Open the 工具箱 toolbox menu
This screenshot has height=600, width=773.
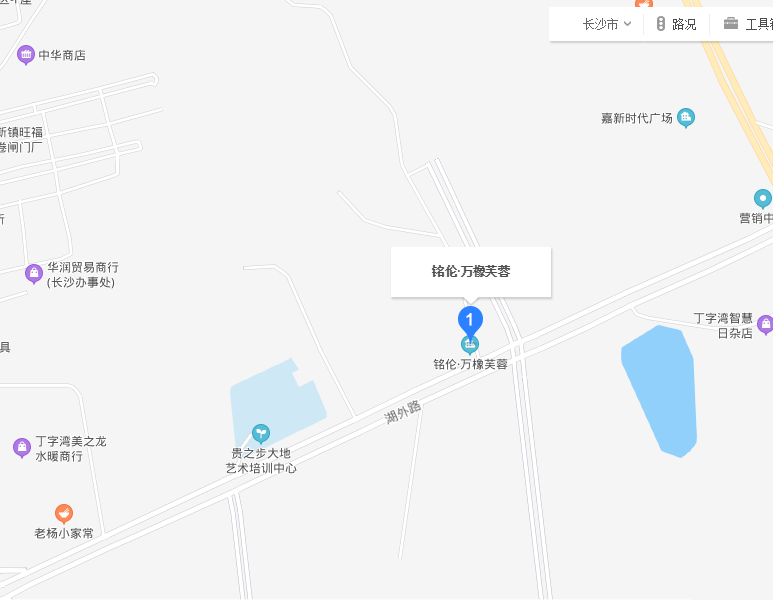pos(748,24)
